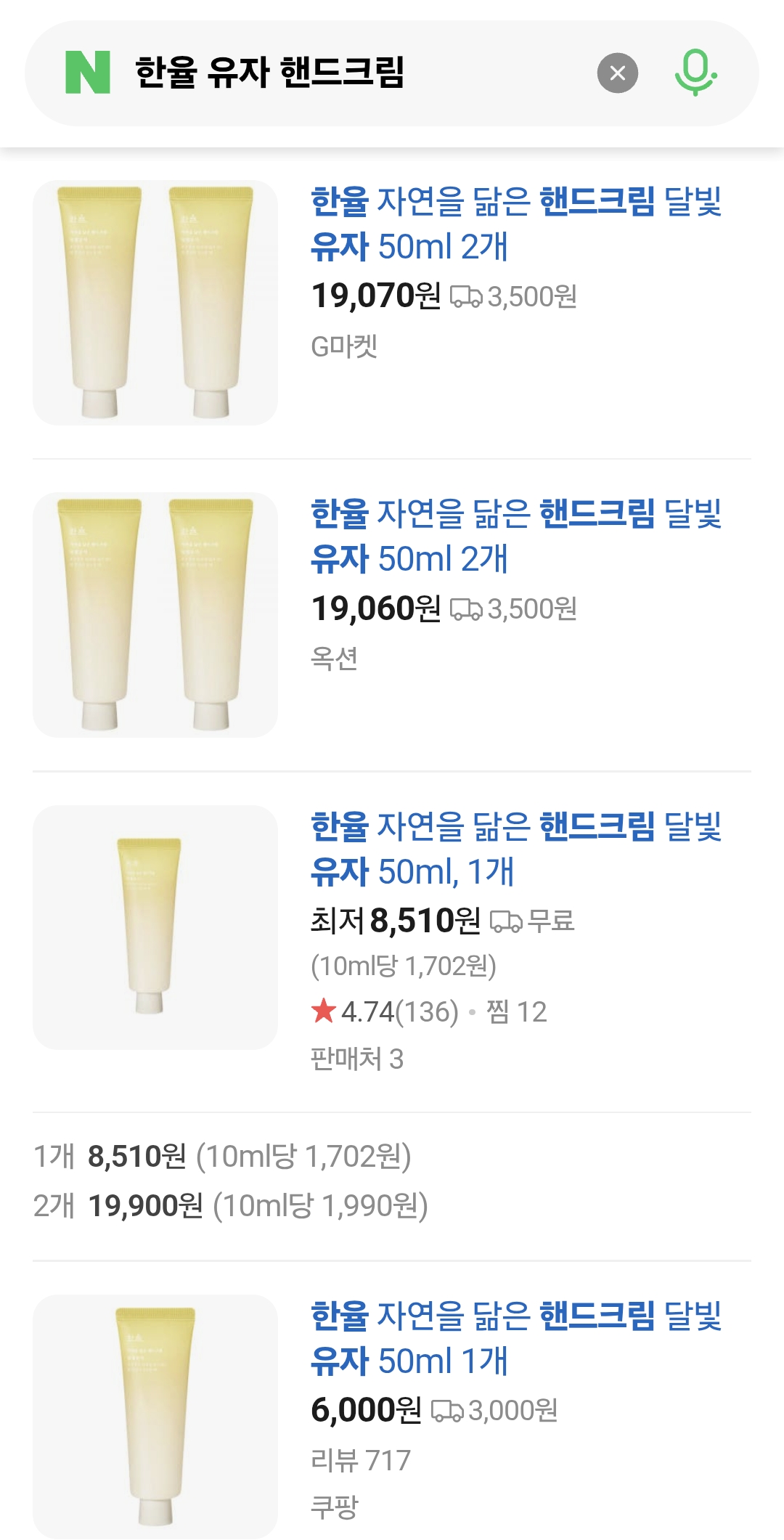The height and width of the screenshot is (1540, 784).
Task: Open the 50ml, 1개 최저 8,510원 product title
Action: 515,849
